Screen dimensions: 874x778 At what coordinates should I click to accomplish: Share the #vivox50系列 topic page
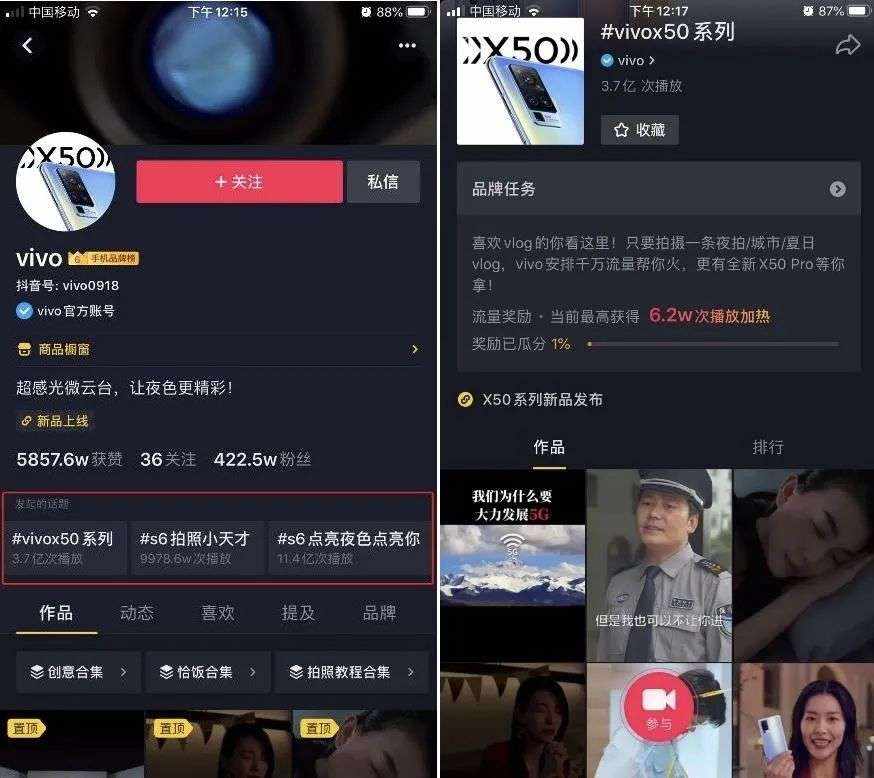click(x=848, y=45)
